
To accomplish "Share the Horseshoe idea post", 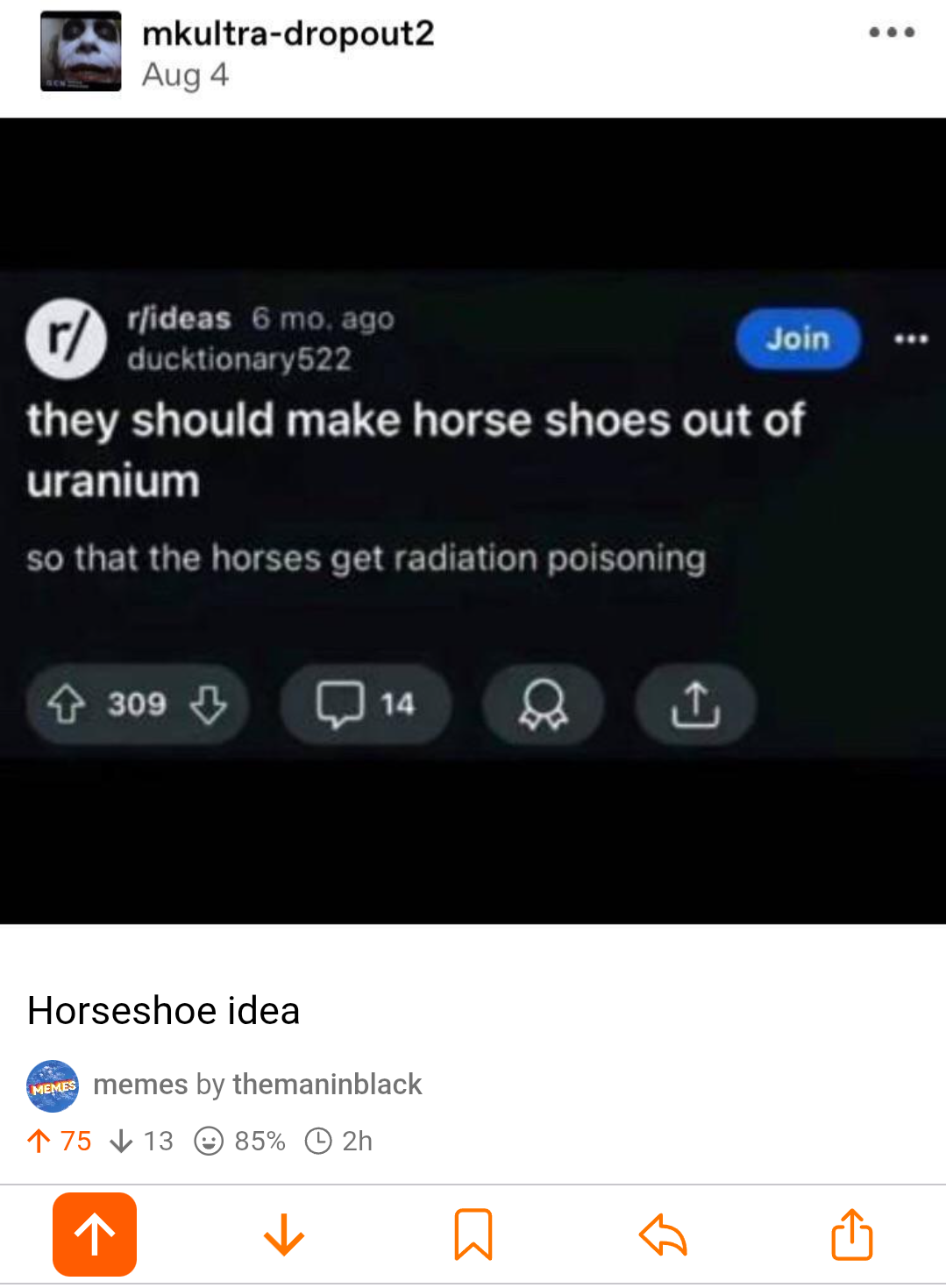I will 851,1234.
